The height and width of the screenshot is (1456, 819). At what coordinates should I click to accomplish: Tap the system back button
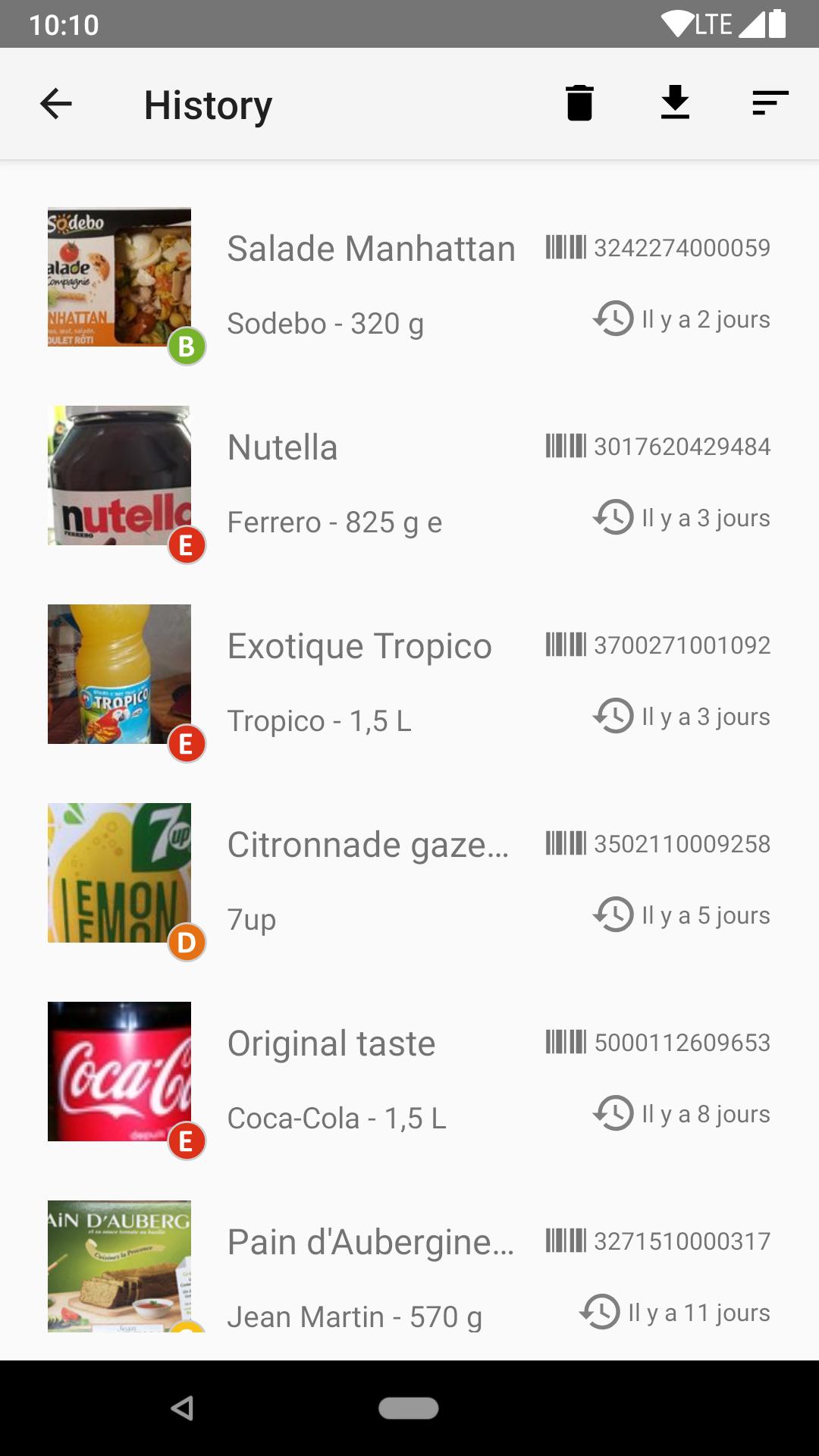tap(182, 1408)
